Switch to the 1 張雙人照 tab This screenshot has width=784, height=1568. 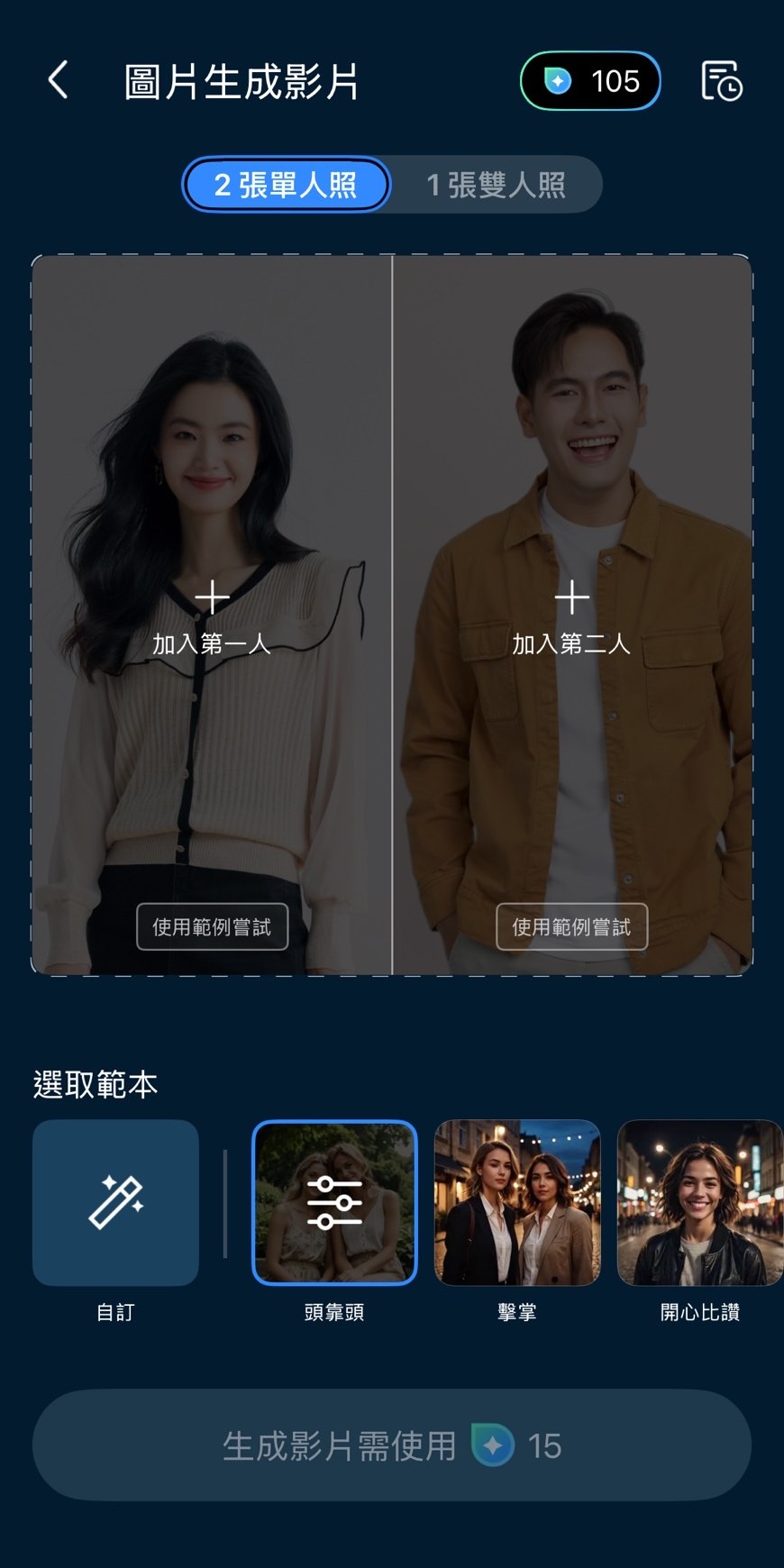[x=497, y=184]
